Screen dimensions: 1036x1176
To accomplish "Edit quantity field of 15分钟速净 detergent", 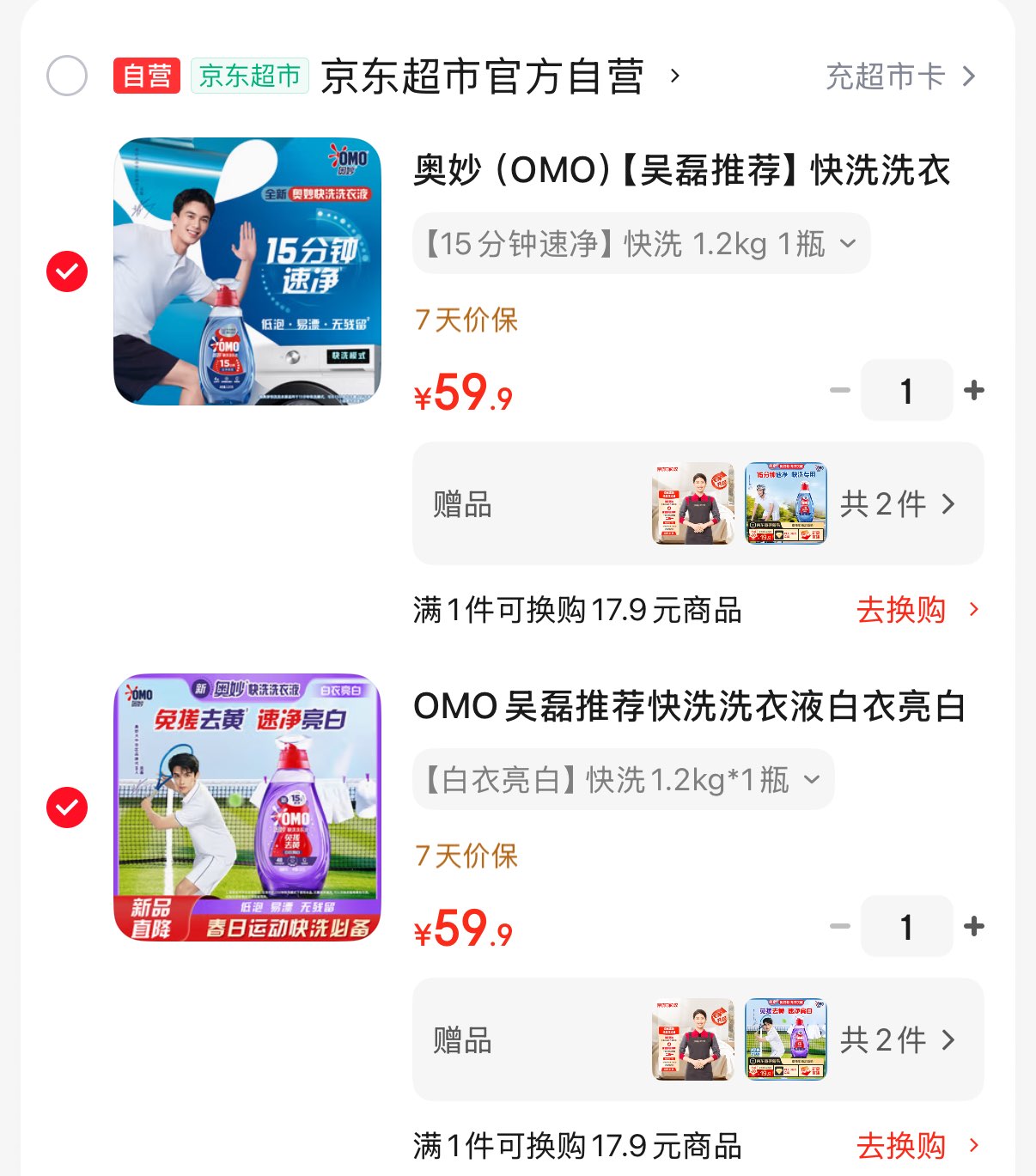I will pyautogui.click(x=906, y=391).
